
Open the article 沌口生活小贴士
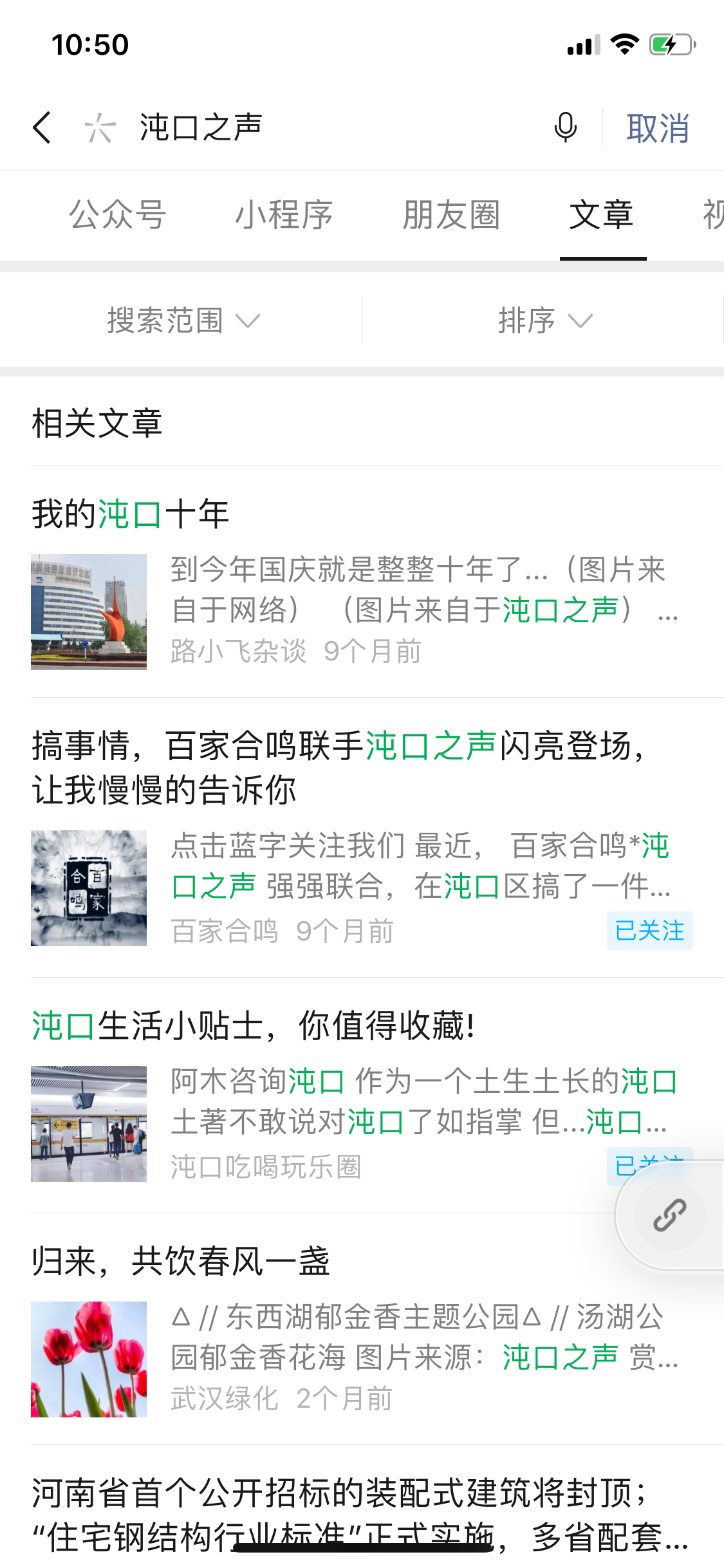tap(254, 1025)
